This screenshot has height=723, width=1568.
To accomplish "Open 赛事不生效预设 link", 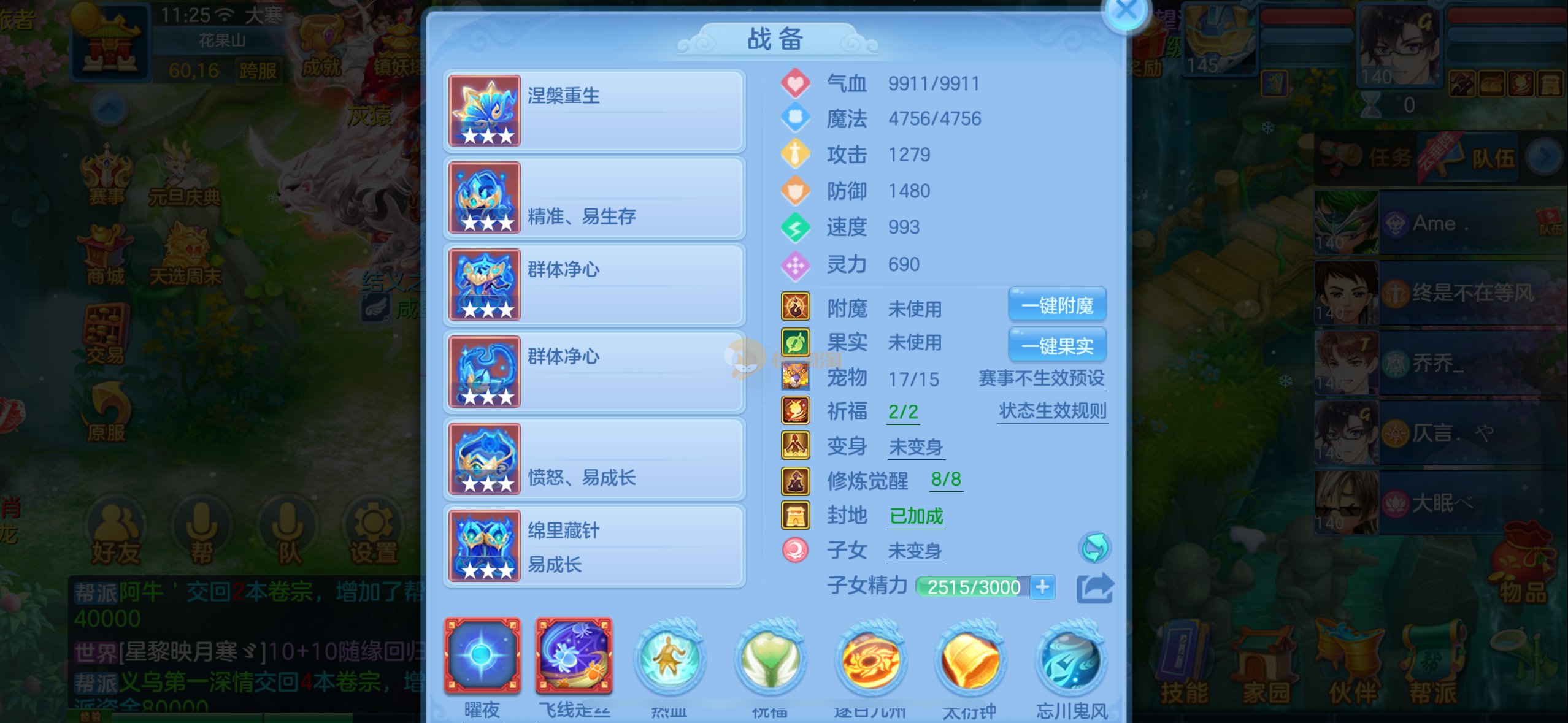I will tap(1041, 378).
